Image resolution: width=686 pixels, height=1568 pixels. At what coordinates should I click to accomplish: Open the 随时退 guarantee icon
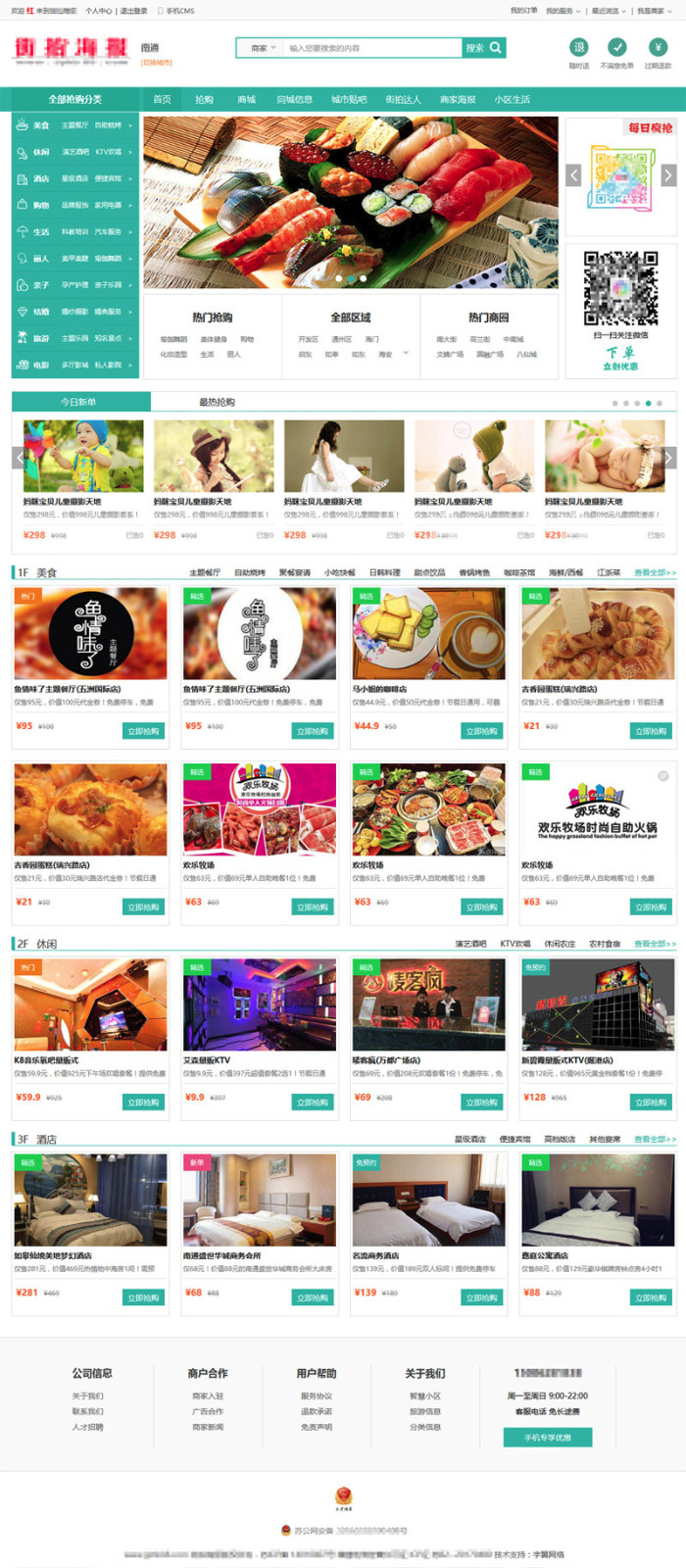pos(579,47)
